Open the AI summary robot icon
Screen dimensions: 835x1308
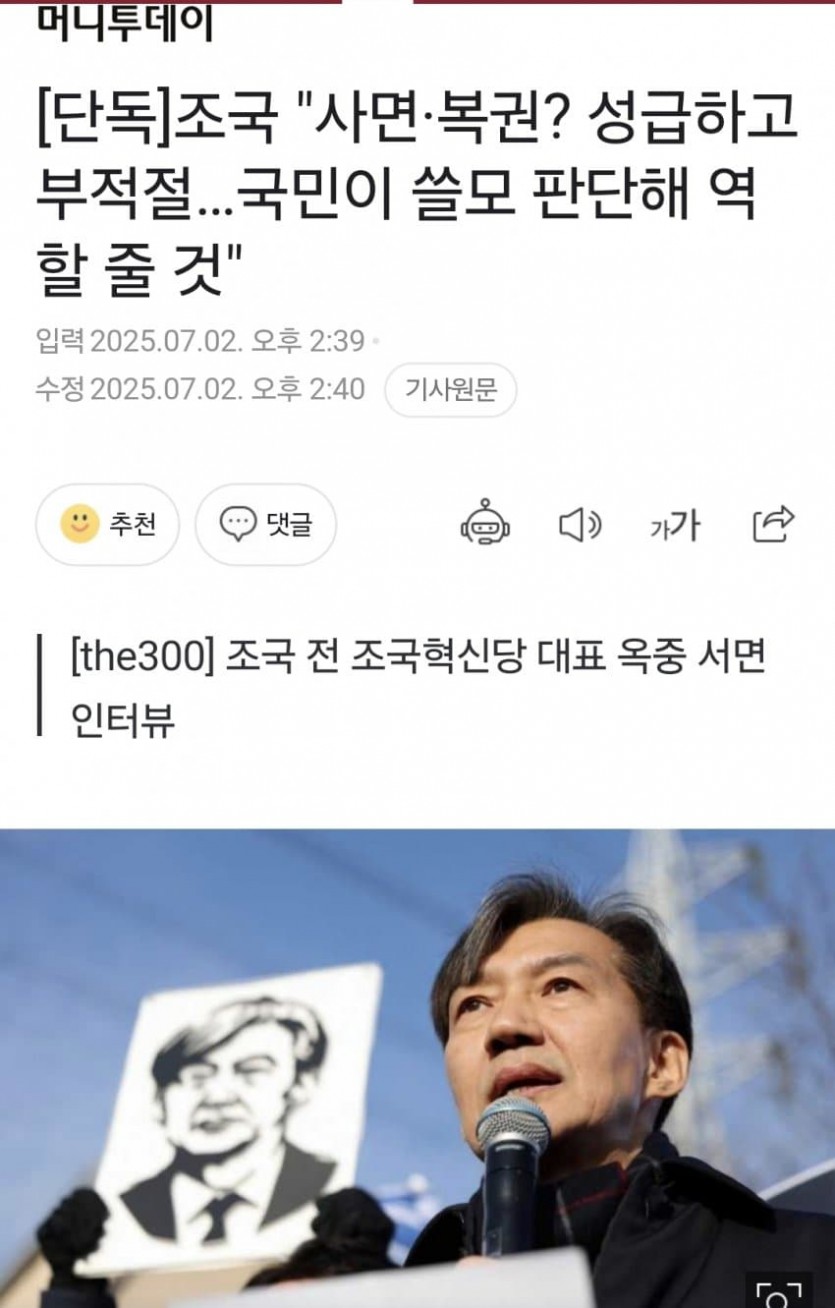[485, 523]
